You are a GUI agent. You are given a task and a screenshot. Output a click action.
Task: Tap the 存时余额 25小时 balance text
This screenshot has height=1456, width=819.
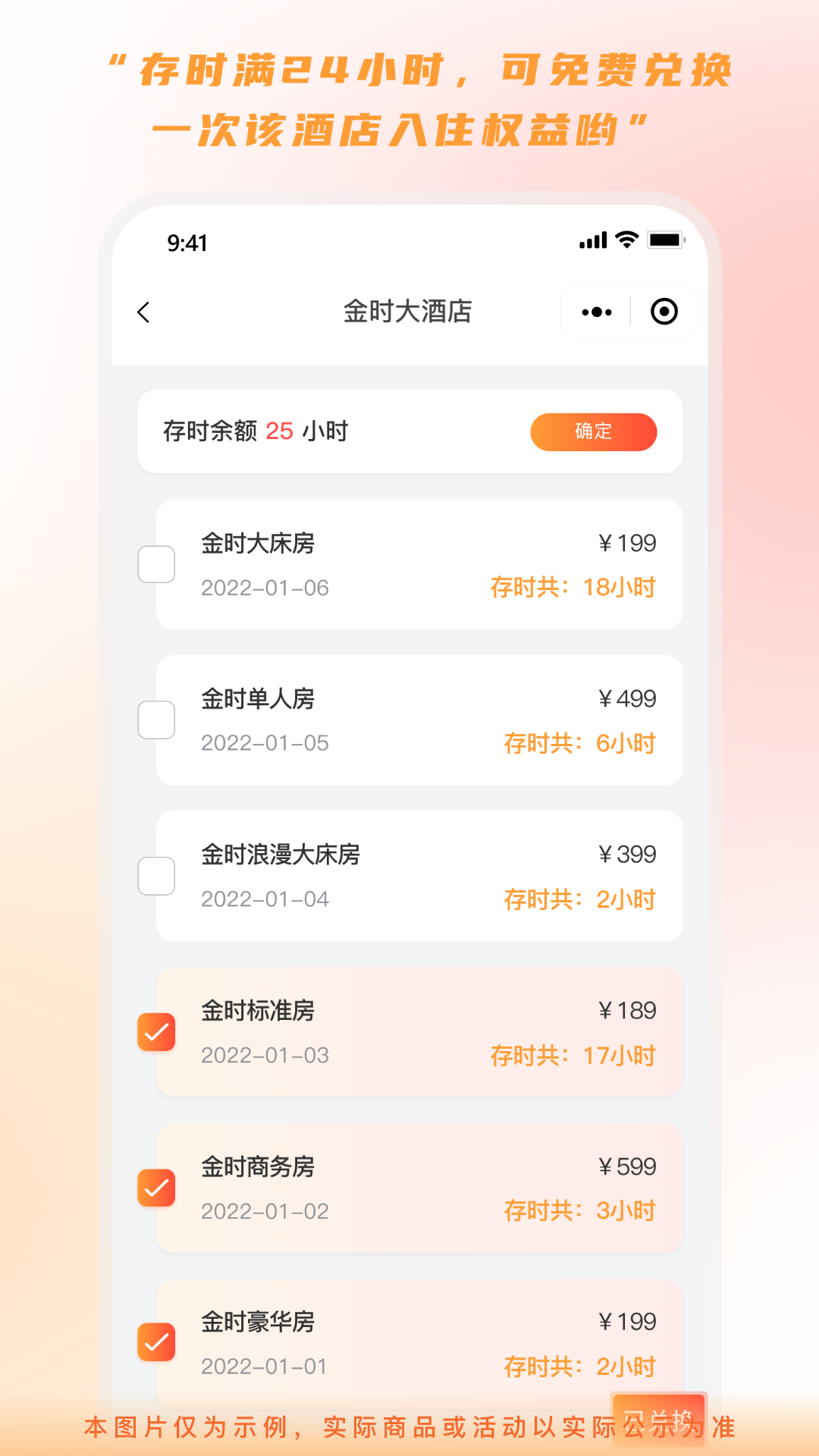pos(256,431)
